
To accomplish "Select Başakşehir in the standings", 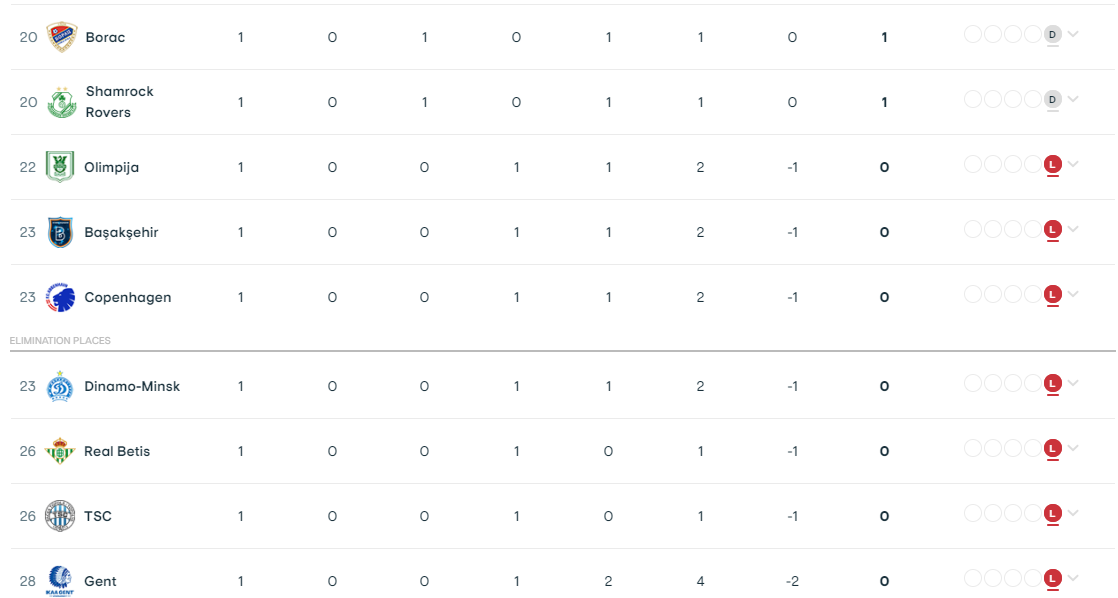I will point(121,232).
